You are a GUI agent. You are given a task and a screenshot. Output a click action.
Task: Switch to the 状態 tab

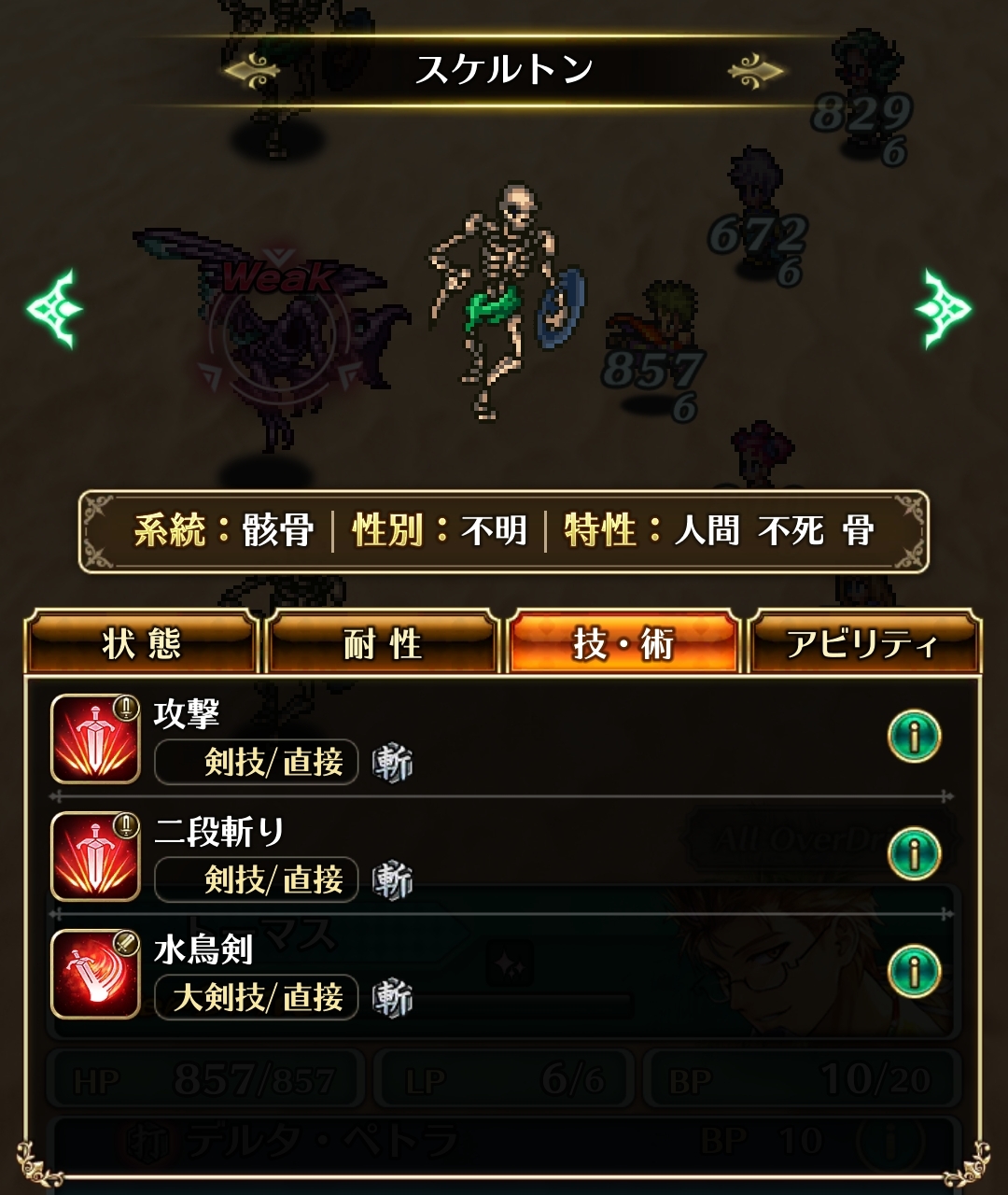click(x=141, y=642)
